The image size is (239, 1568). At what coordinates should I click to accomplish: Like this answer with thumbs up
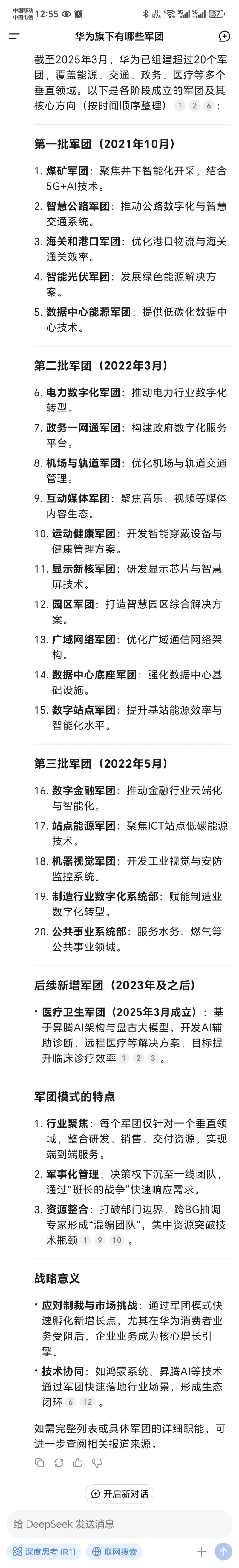[77, 1463]
